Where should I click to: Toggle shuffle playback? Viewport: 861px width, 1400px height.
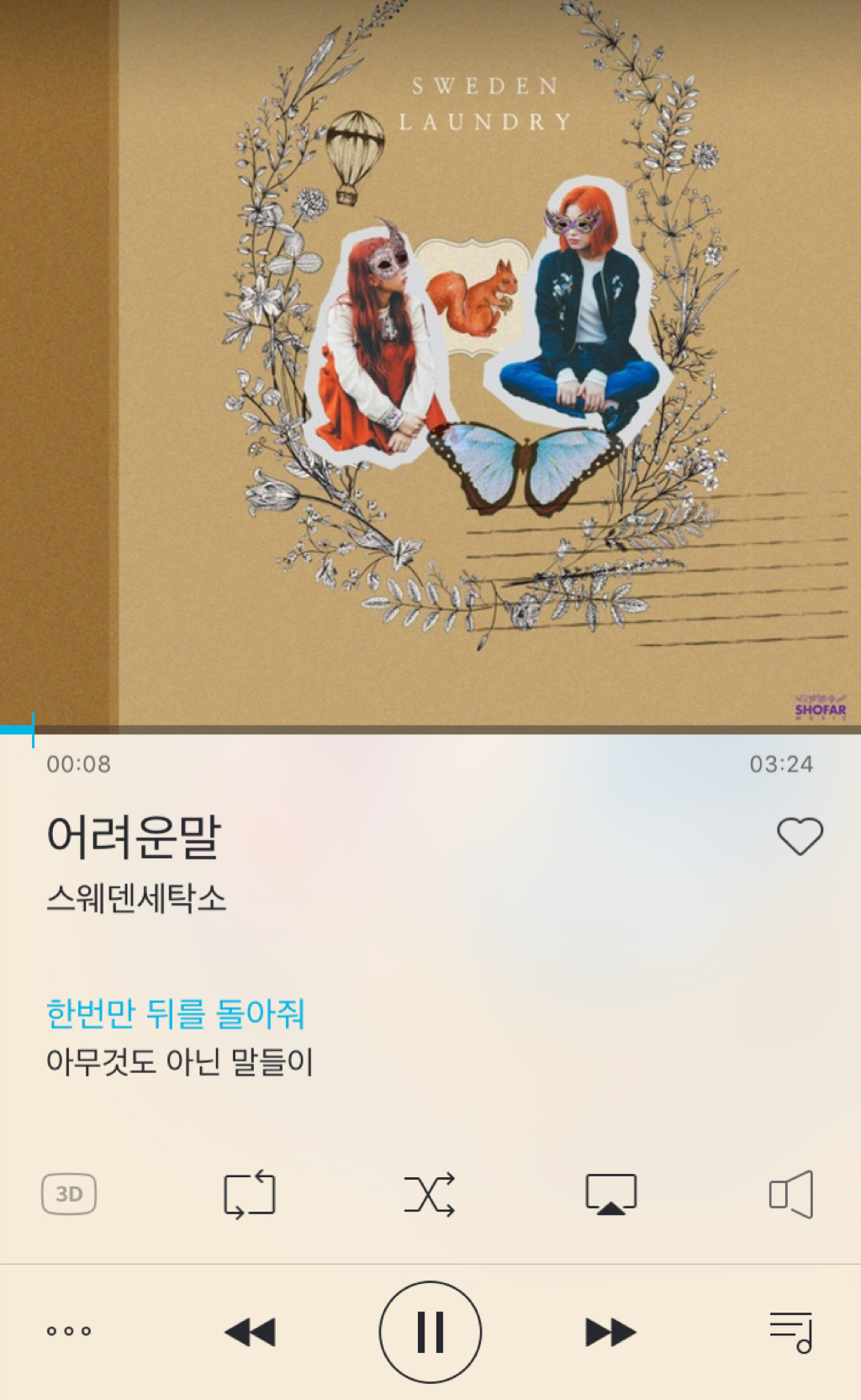tap(430, 1194)
